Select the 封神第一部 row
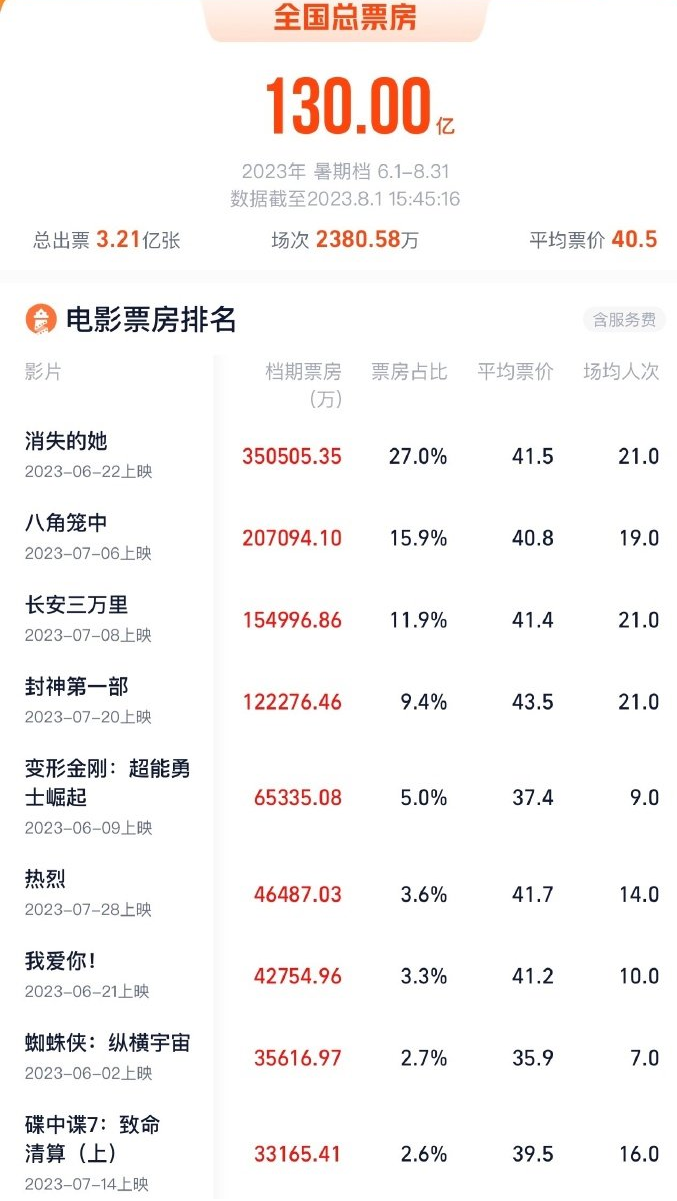 pyautogui.click(x=76, y=688)
